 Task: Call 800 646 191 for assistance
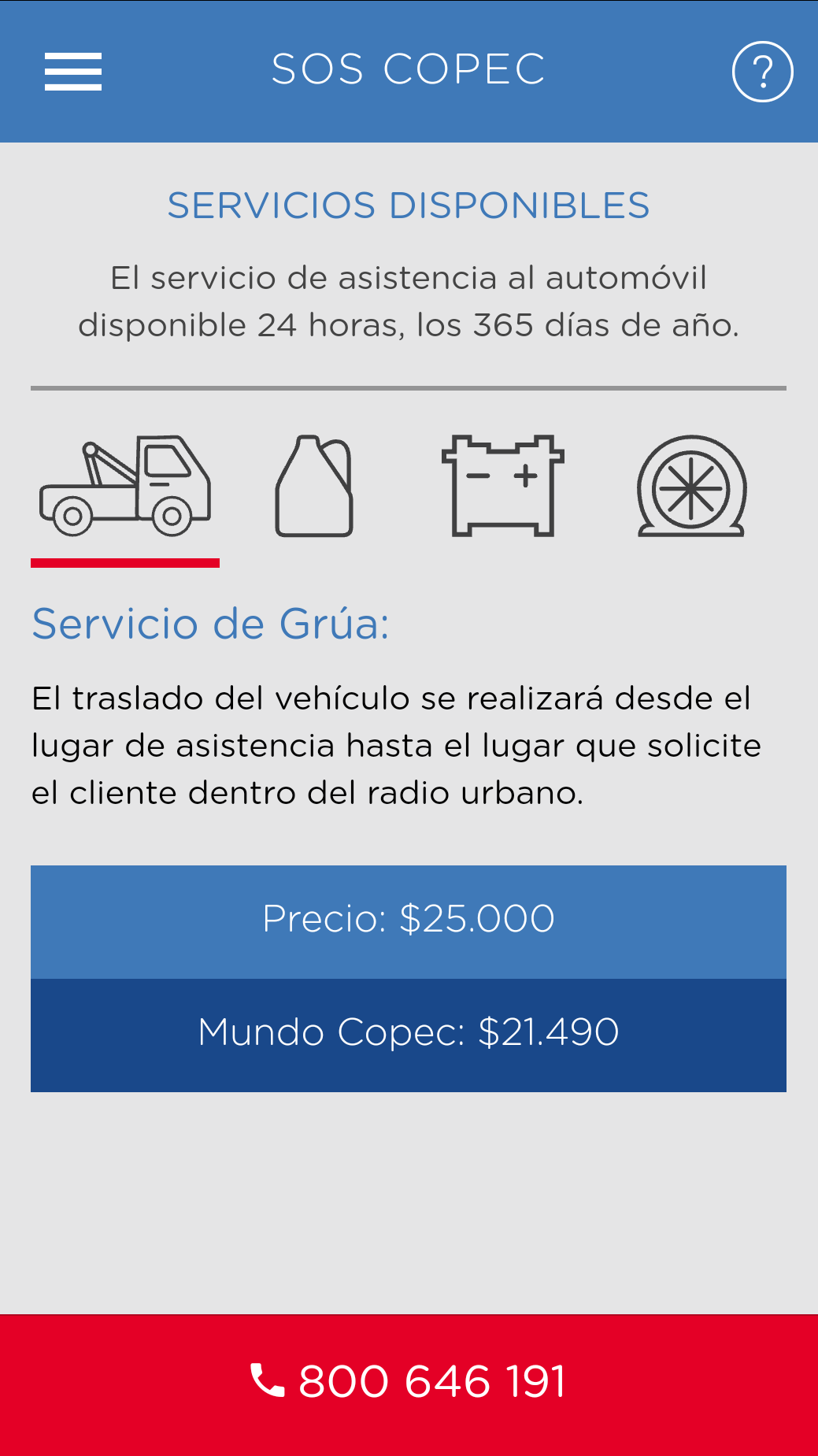pos(409,1382)
